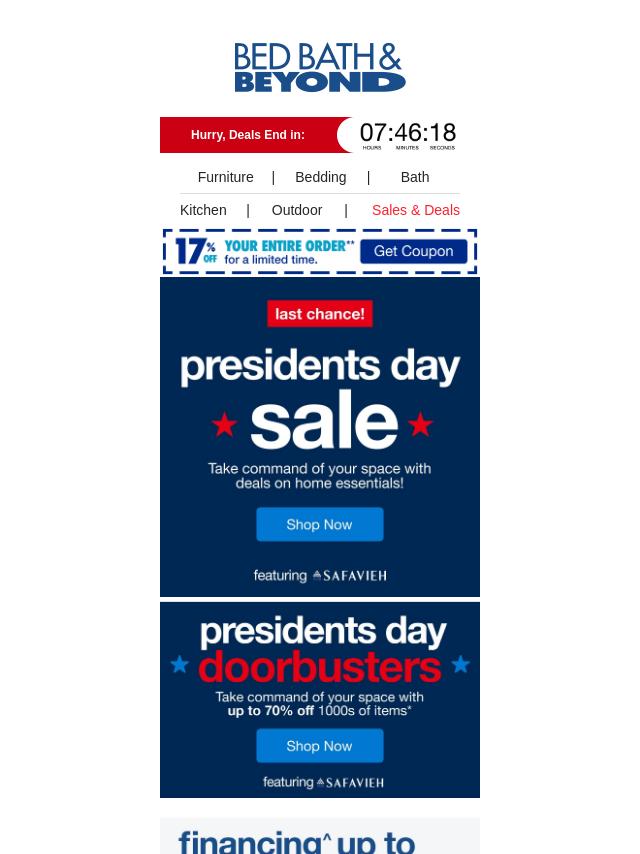Image resolution: width=640 pixels, height=854 pixels.
Task: Shop Now on Presidents Day sale banner
Action: tap(319, 524)
